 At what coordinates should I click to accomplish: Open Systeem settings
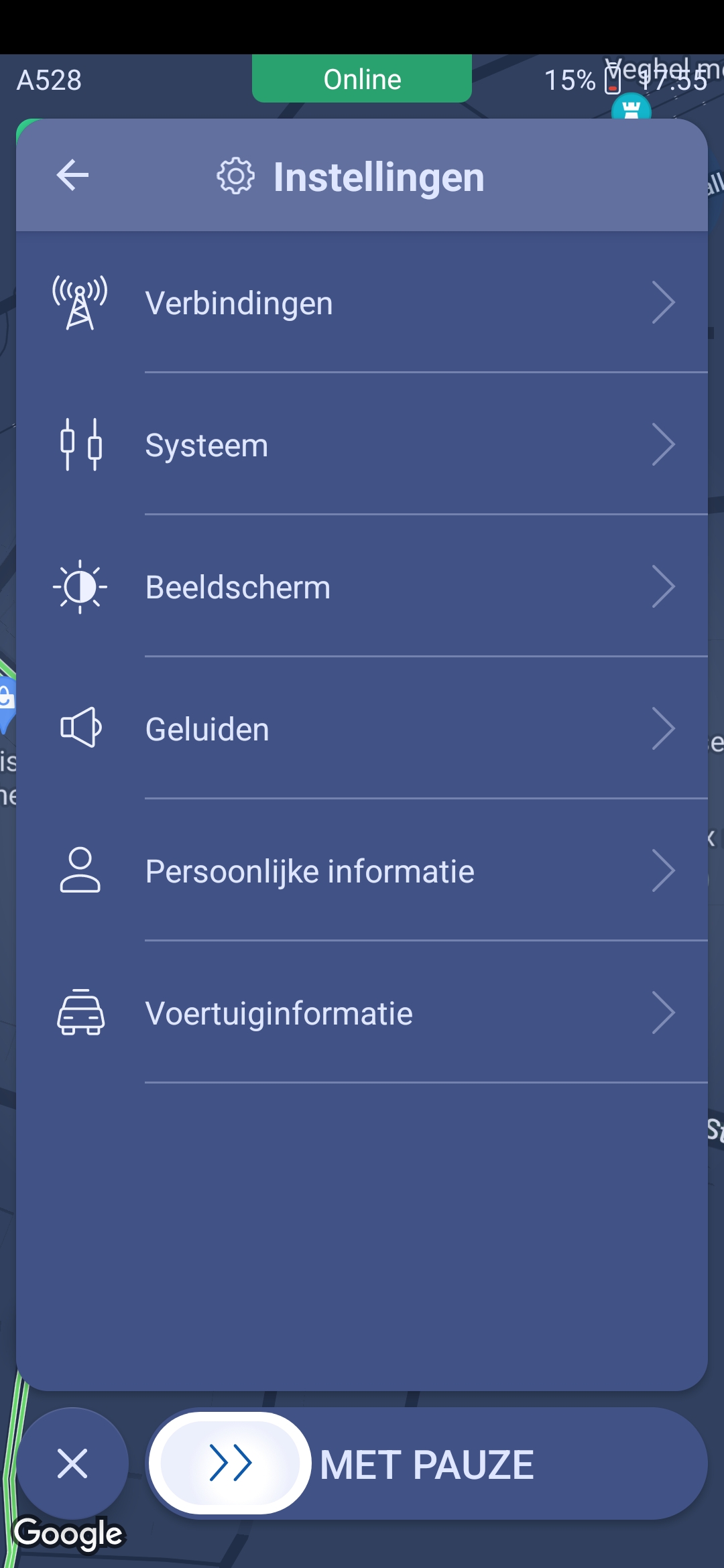click(362, 445)
